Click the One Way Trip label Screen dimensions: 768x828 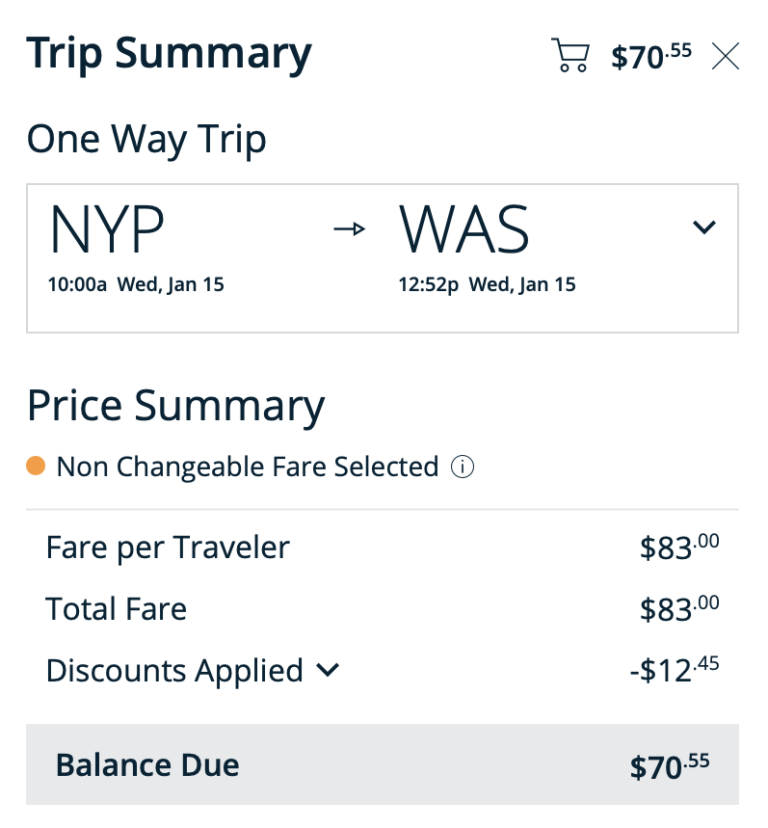pyautogui.click(x=147, y=139)
